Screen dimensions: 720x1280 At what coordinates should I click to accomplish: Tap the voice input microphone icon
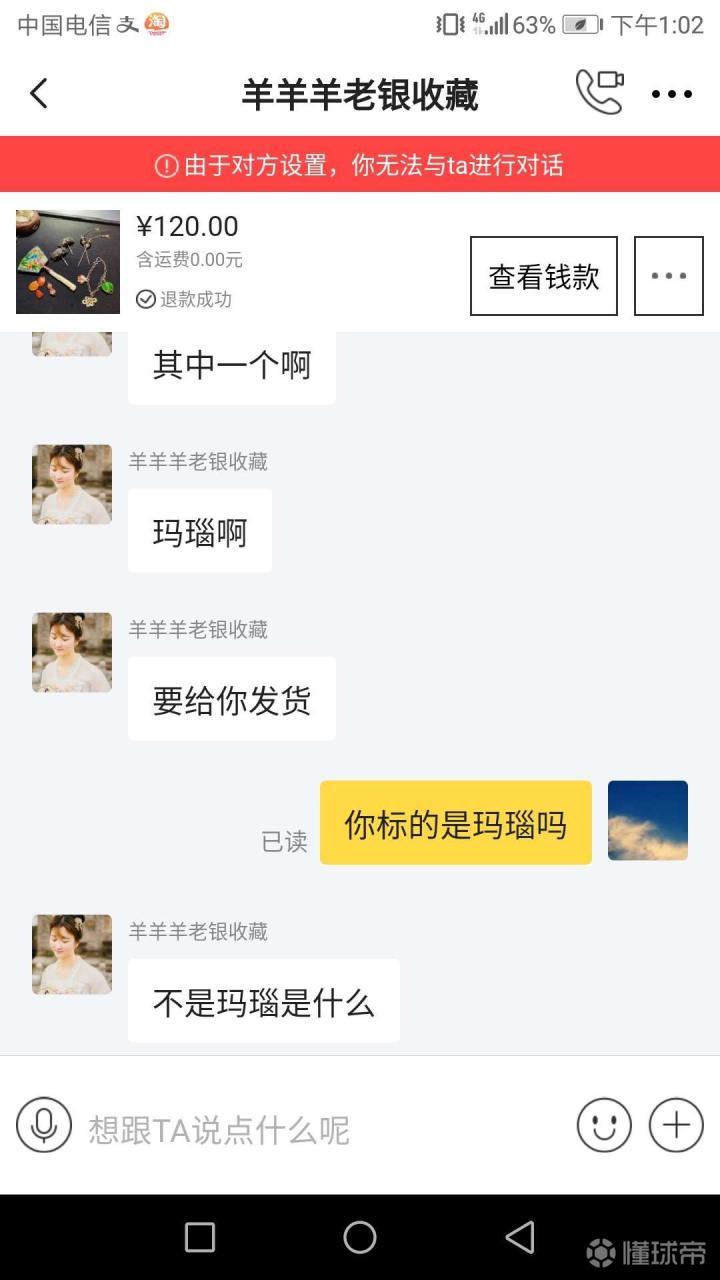(x=44, y=1125)
